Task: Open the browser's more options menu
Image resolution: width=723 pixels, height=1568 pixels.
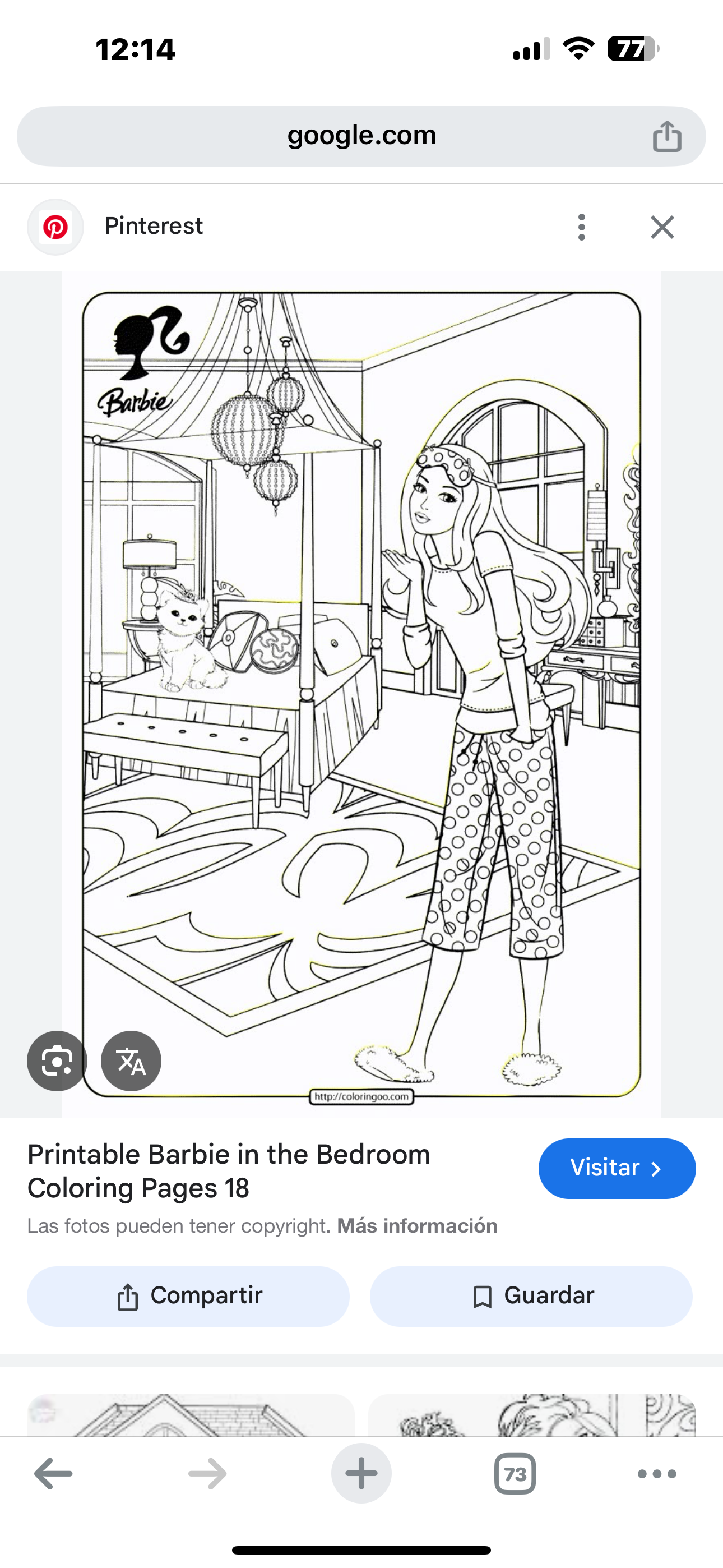Action: click(x=657, y=1474)
